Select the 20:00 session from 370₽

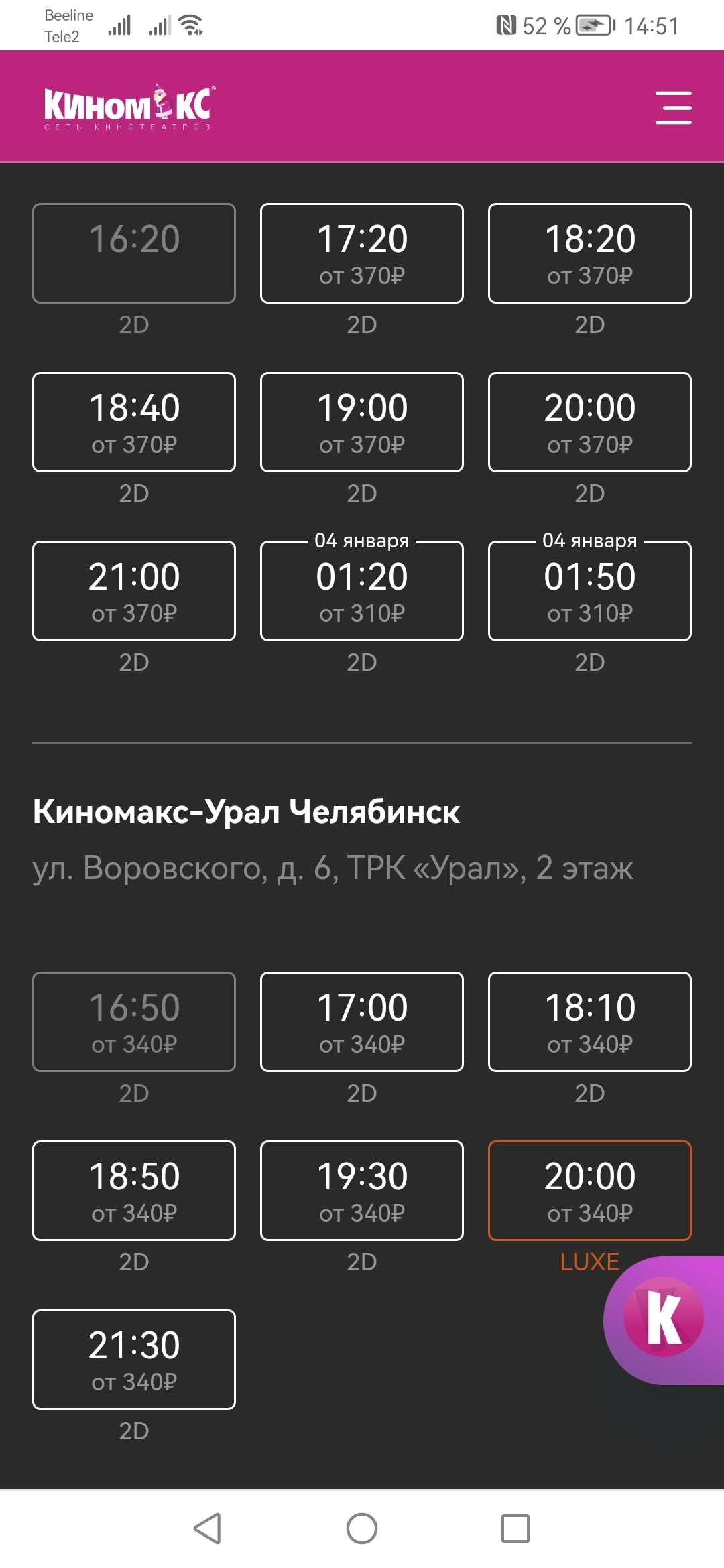point(590,422)
